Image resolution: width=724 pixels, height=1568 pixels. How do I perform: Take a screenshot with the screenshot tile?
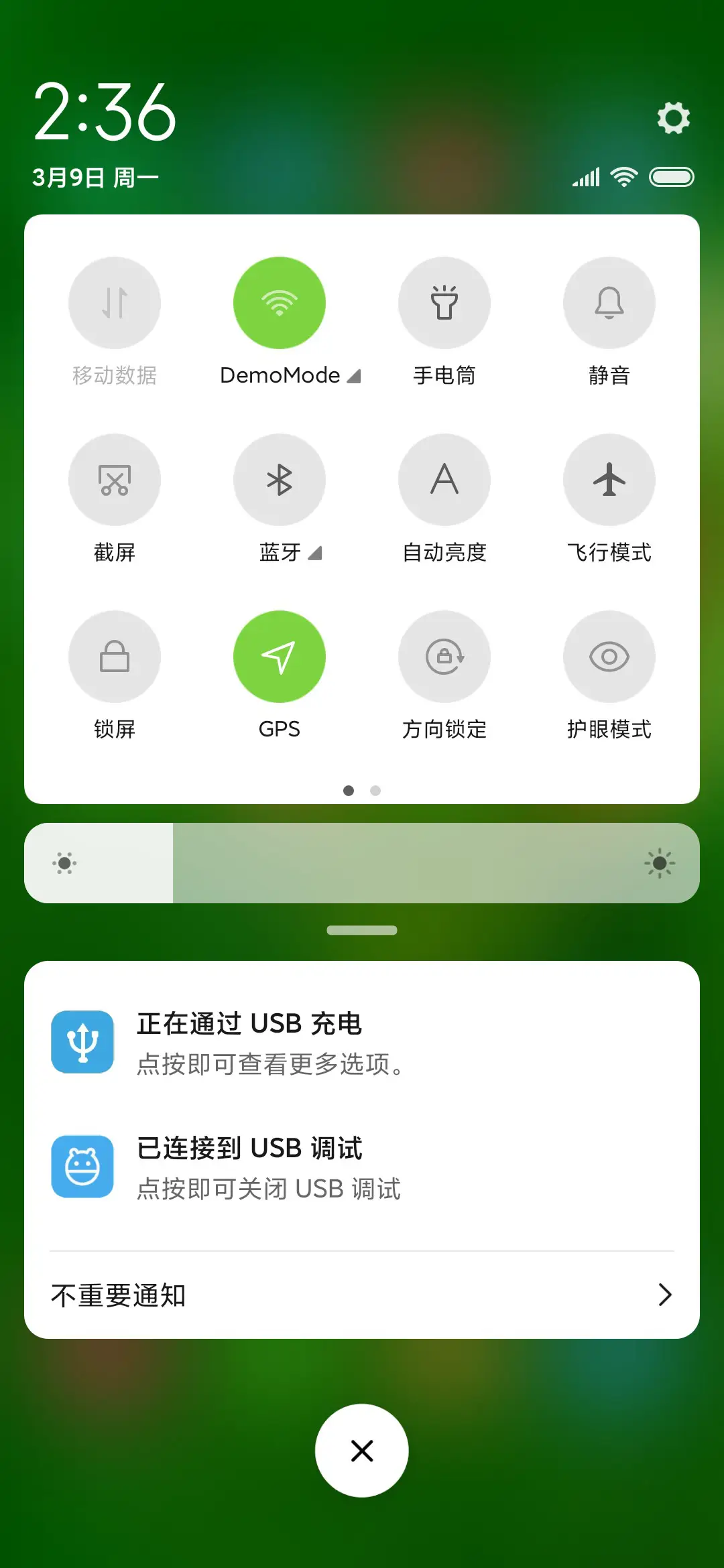[x=115, y=479]
